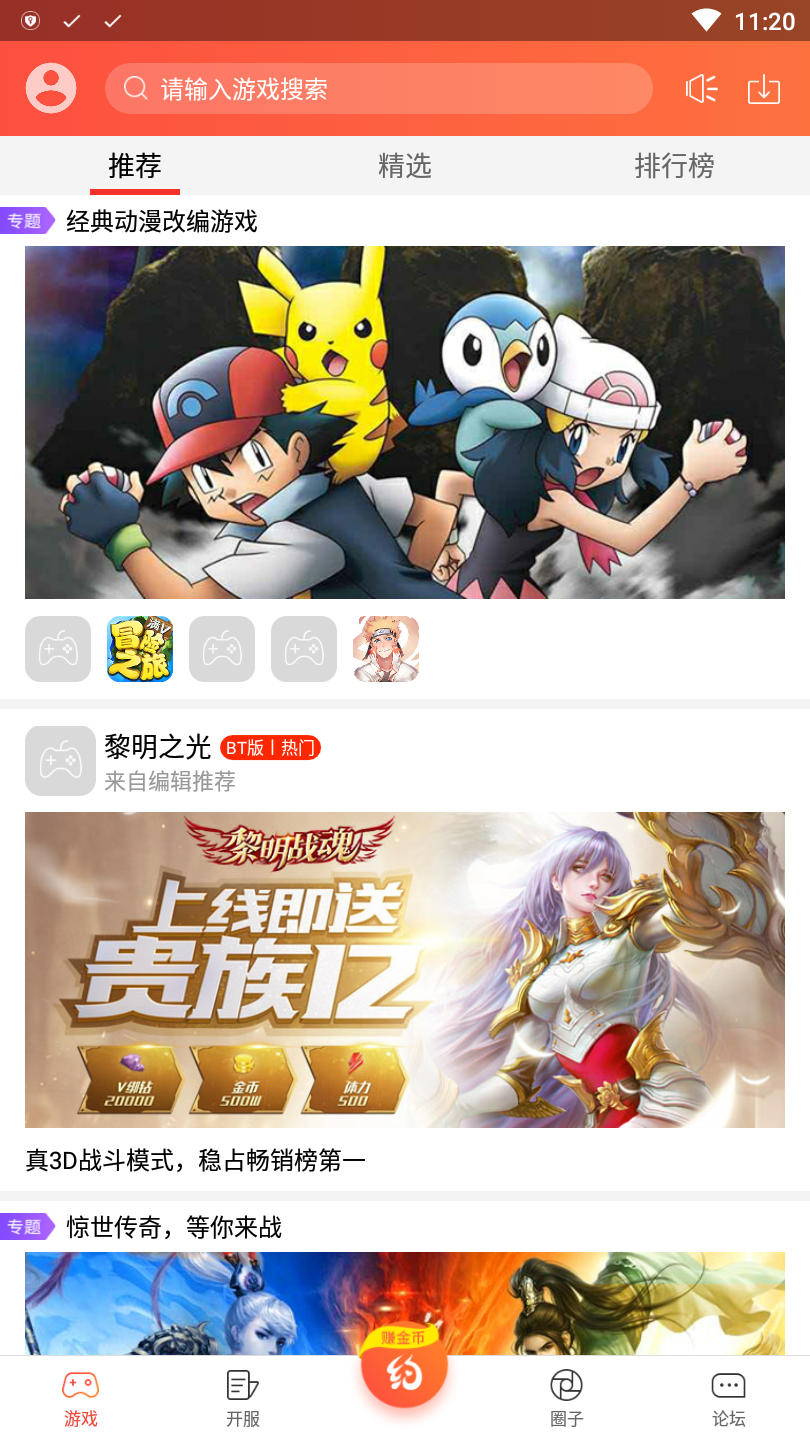Switch to the 精选 tab
Viewport: 810px width, 1440px height.
(404, 166)
